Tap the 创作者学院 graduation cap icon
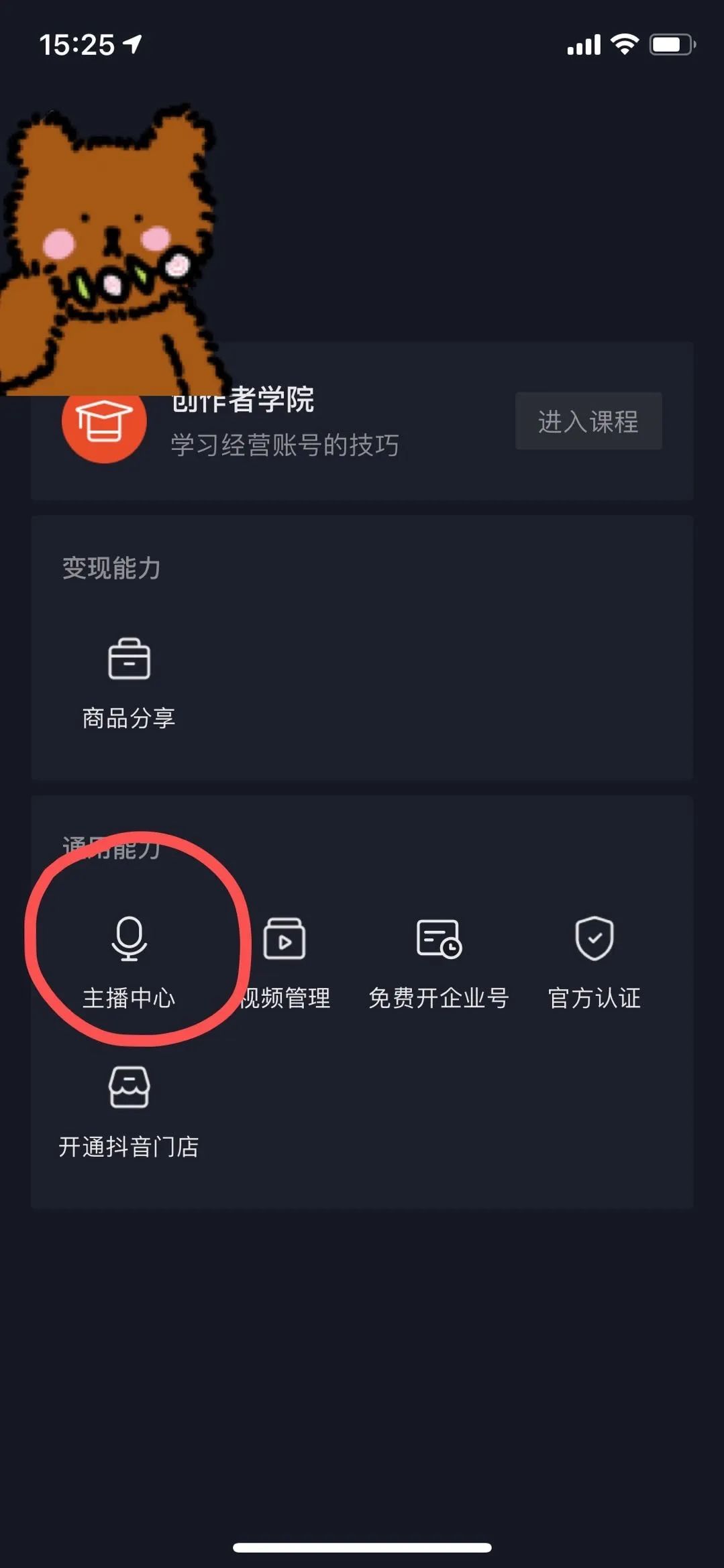The image size is (724, 1568). [x=104, y=422]
